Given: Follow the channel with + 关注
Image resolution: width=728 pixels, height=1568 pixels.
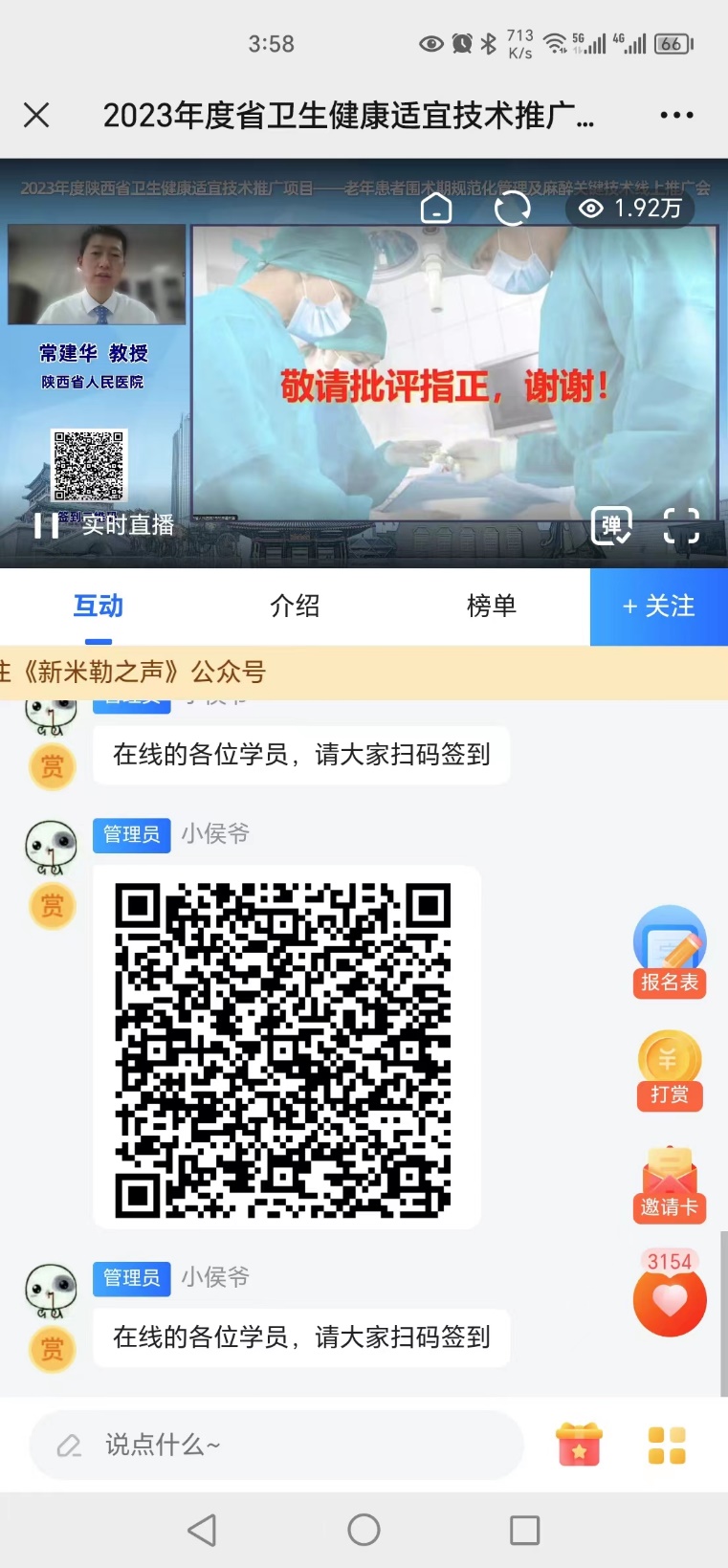Looking at the screenshot, I should (x=658, y=607).
